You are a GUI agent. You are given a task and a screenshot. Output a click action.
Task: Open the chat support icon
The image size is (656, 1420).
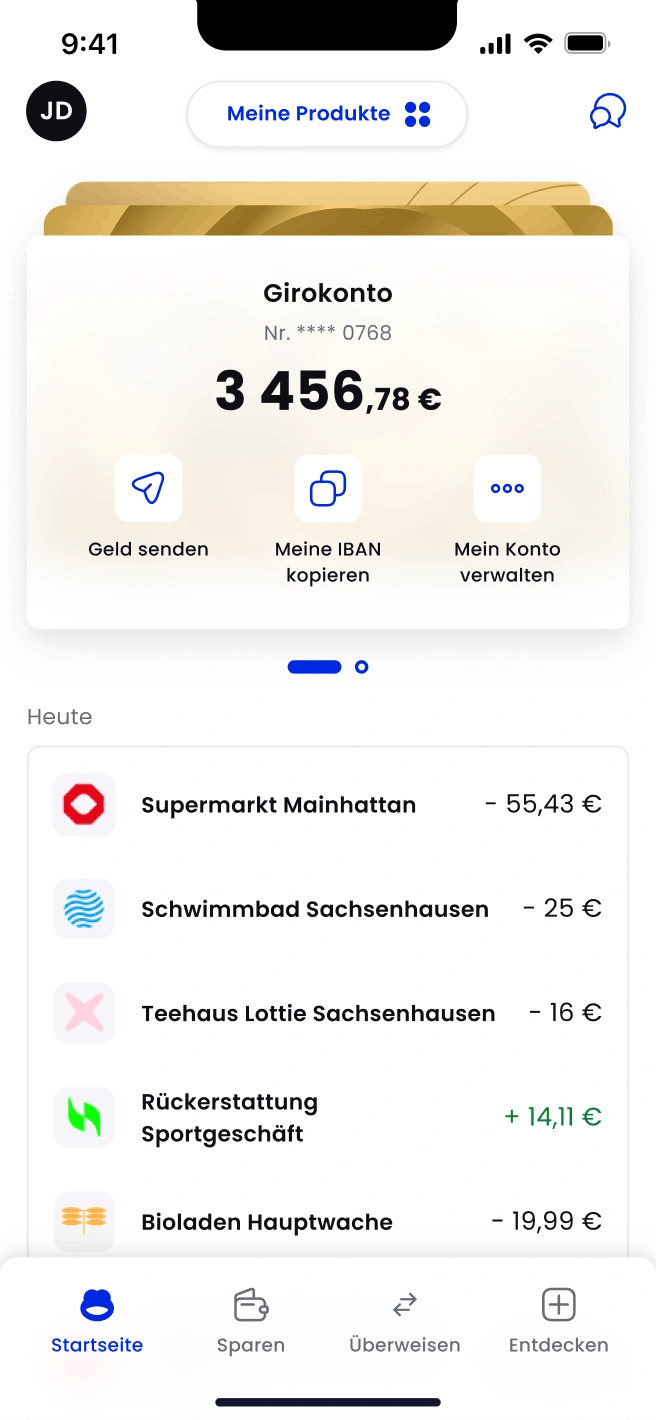pos(607,112)
